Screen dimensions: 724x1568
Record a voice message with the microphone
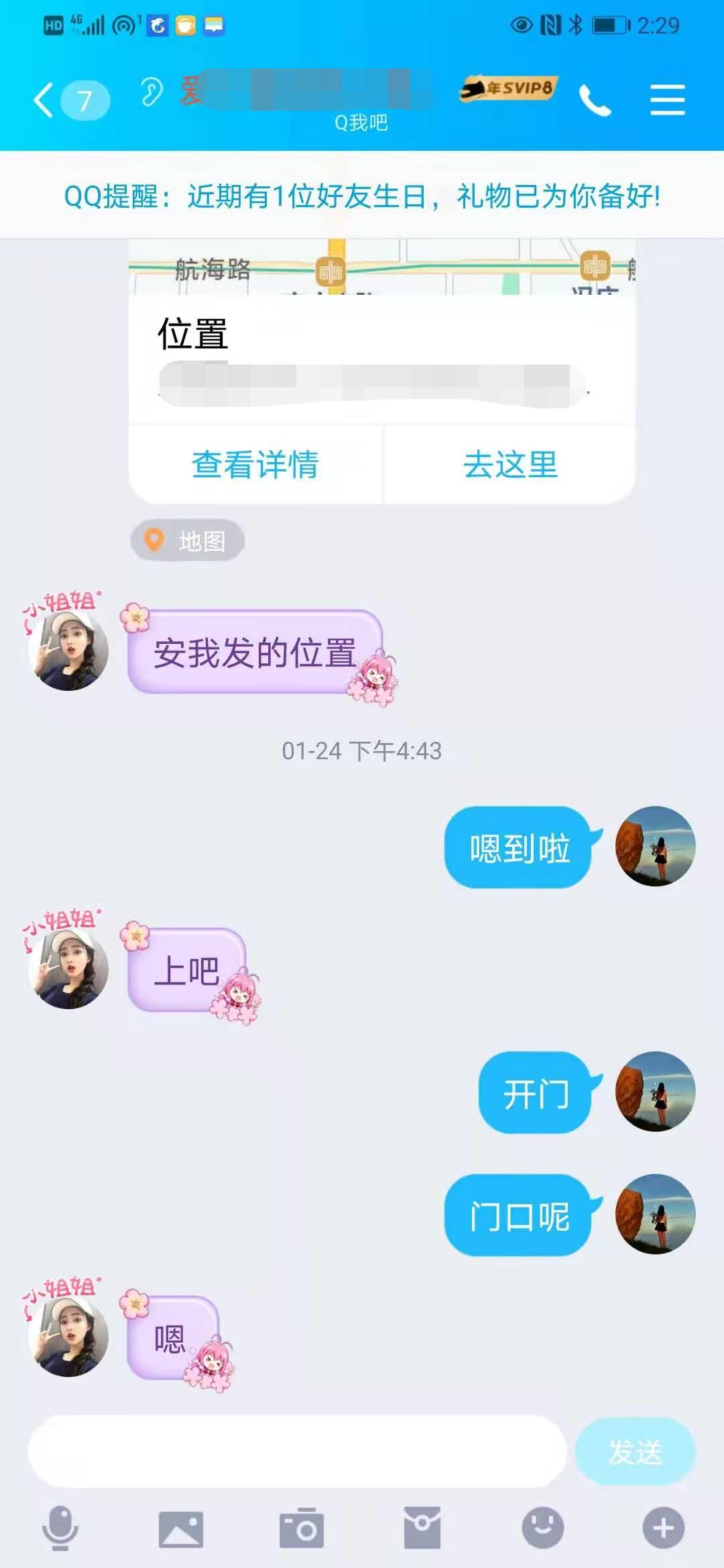(x=60, y=1528)
